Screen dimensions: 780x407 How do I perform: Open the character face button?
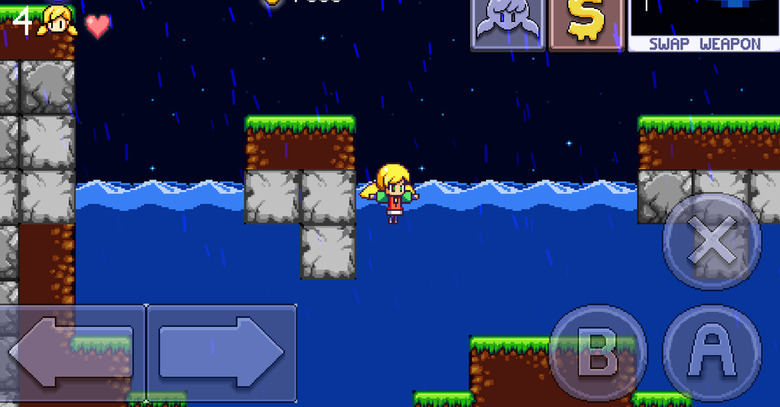pyautogui.click(x=507, y=22)
